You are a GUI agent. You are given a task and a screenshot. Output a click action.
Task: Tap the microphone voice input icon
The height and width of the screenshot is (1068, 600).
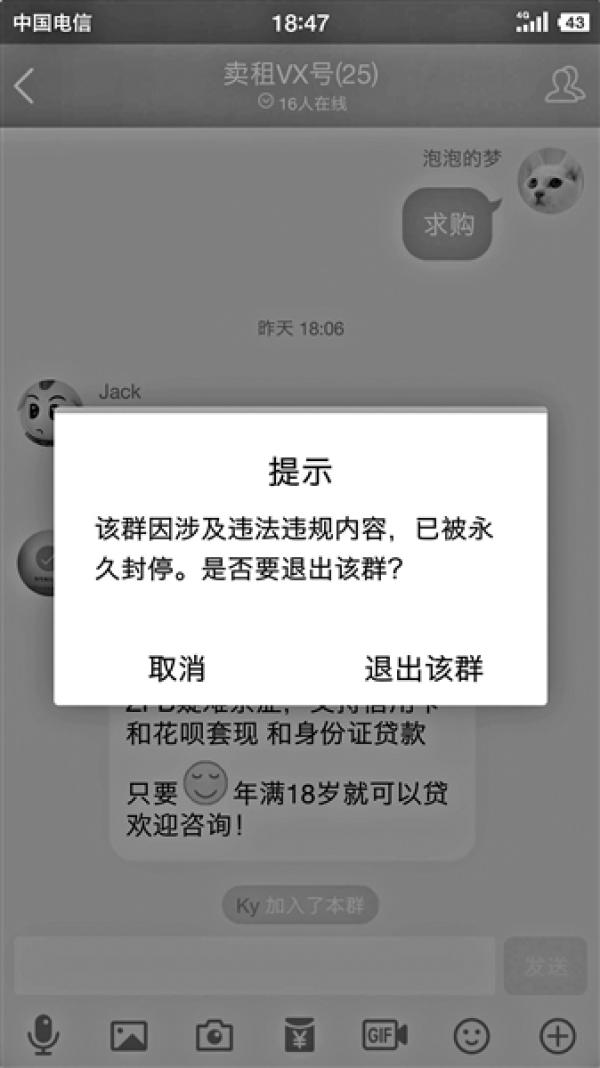43,1035
